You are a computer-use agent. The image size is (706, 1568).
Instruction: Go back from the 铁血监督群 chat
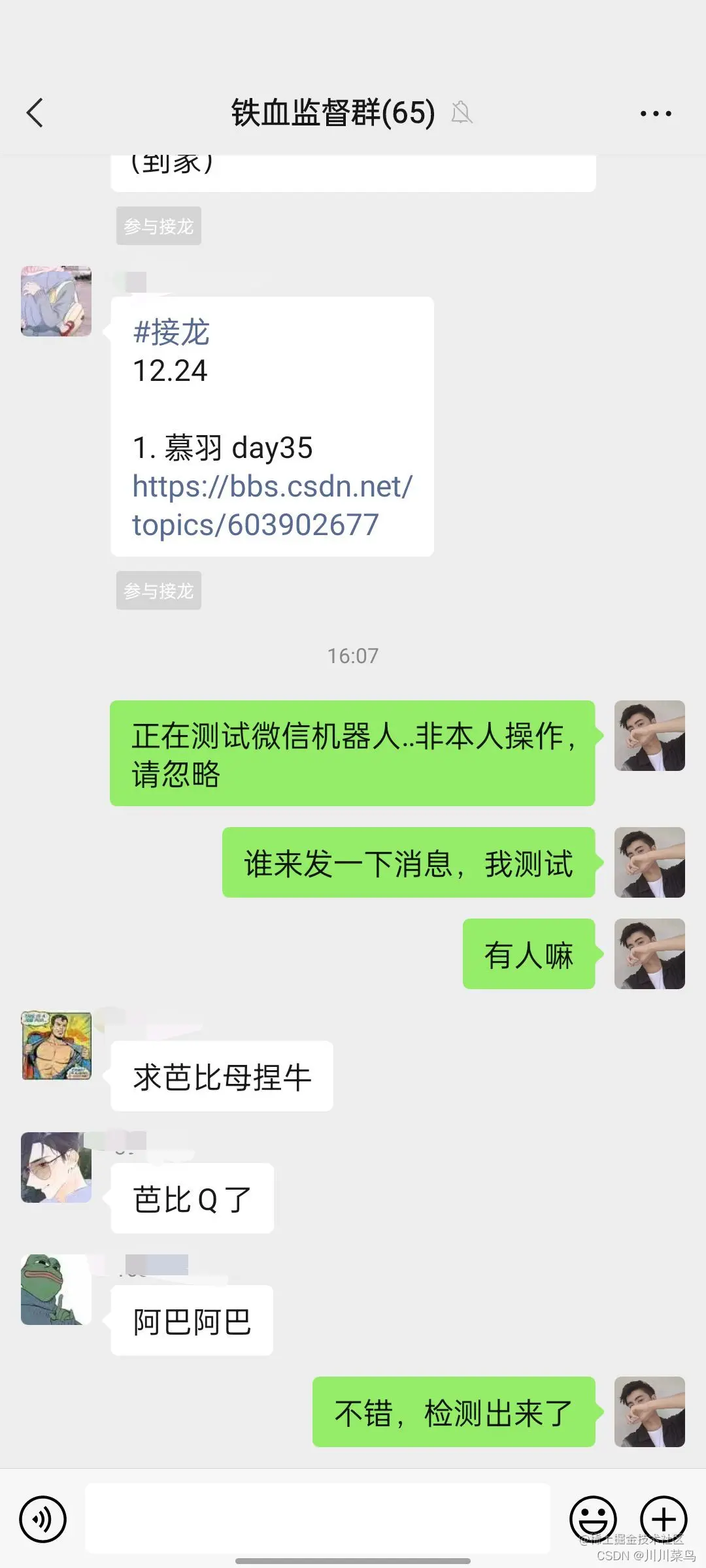35,113
